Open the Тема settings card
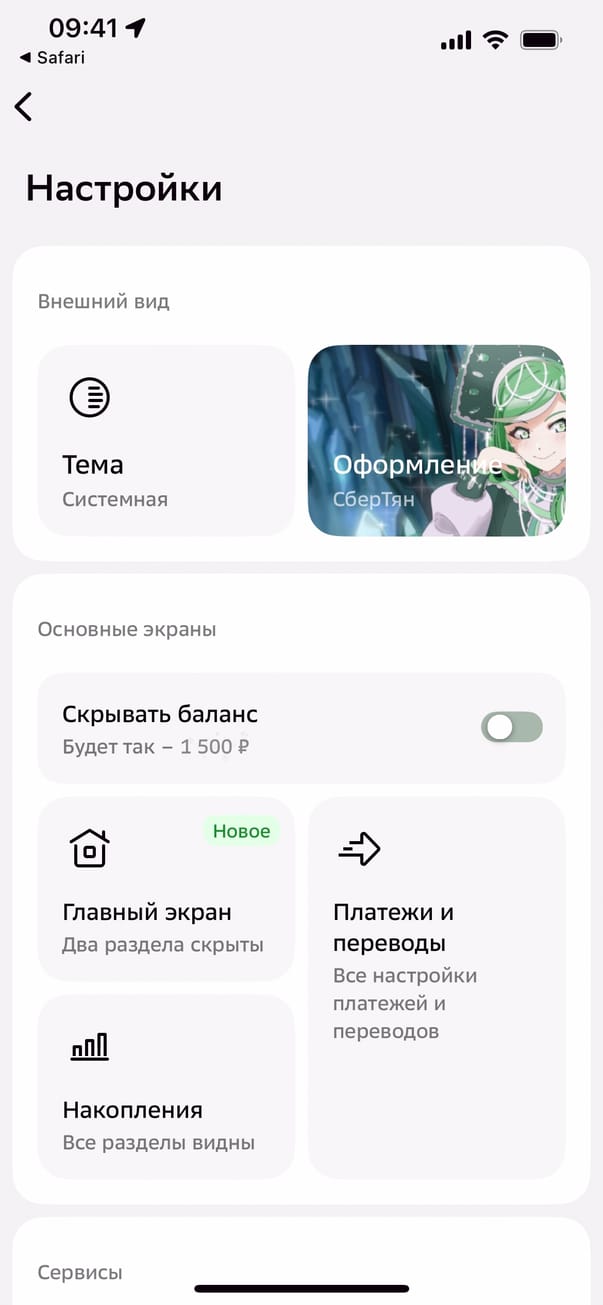 point(166,441)
